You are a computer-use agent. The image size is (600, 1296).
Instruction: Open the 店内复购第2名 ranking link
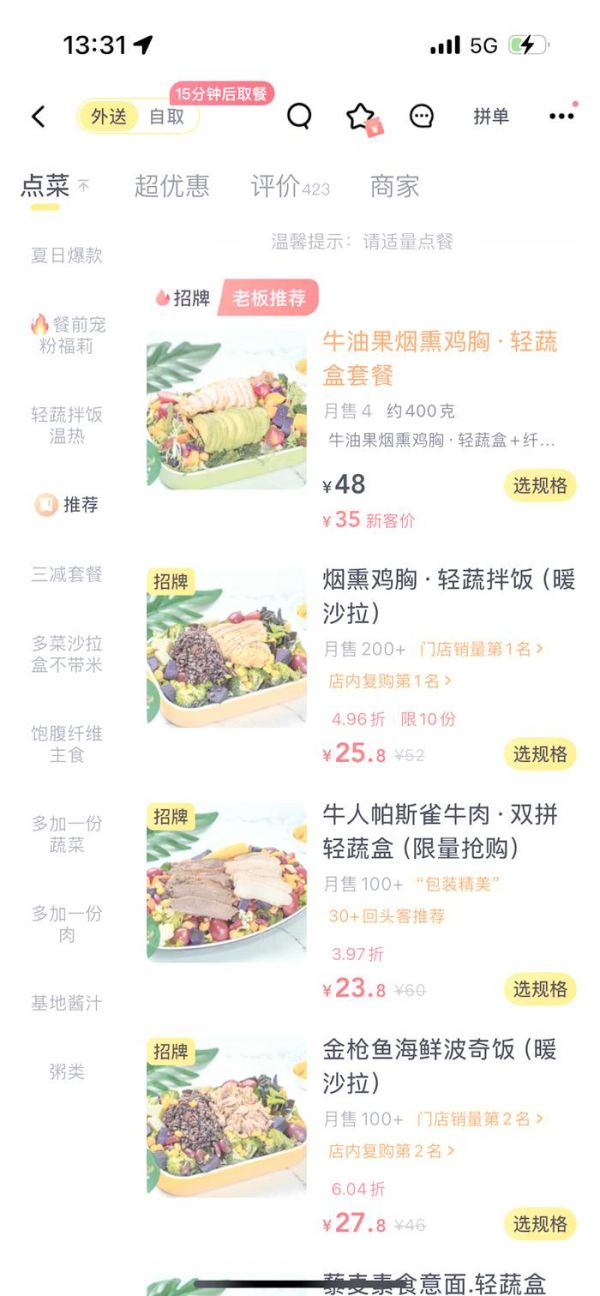[391, 1151]
